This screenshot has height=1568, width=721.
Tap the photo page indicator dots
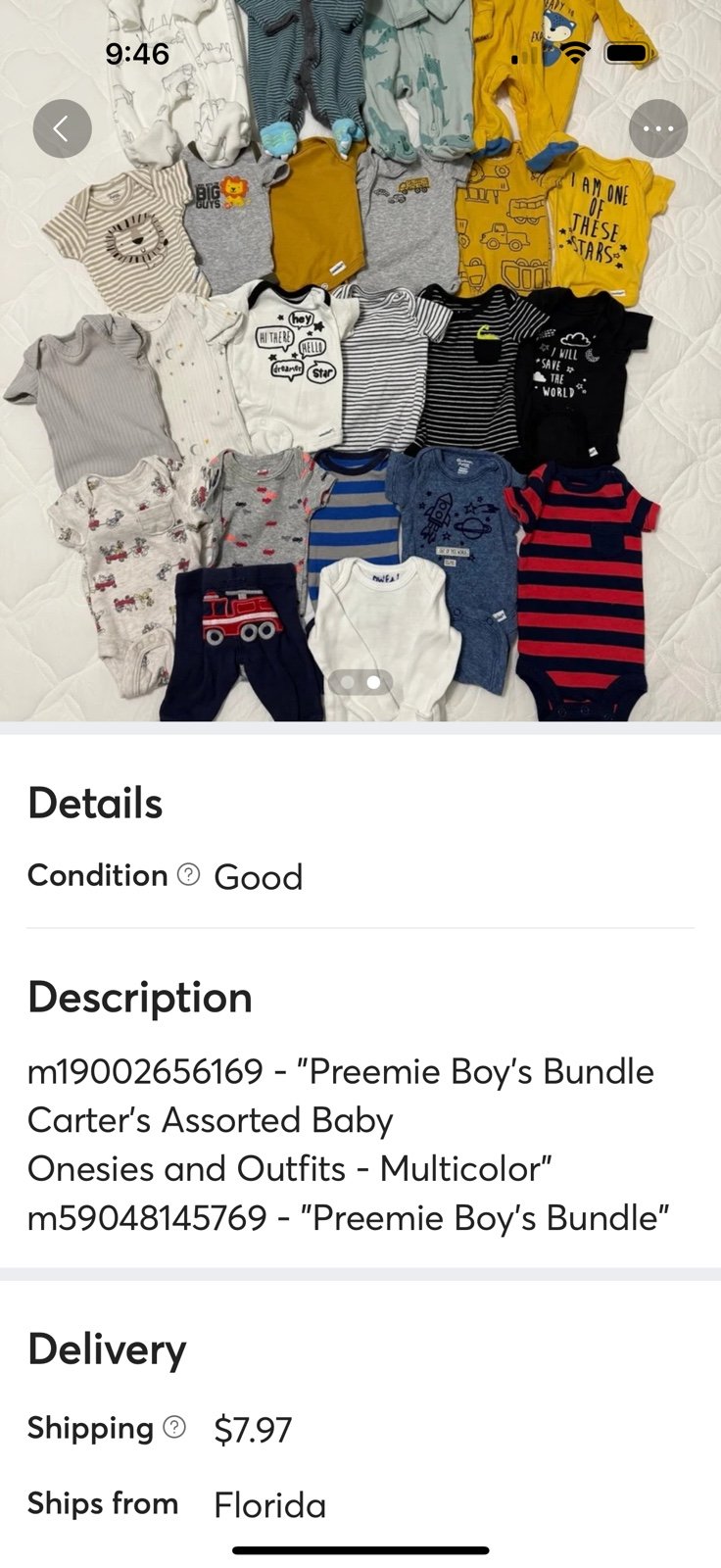click(x=360, y=682)
